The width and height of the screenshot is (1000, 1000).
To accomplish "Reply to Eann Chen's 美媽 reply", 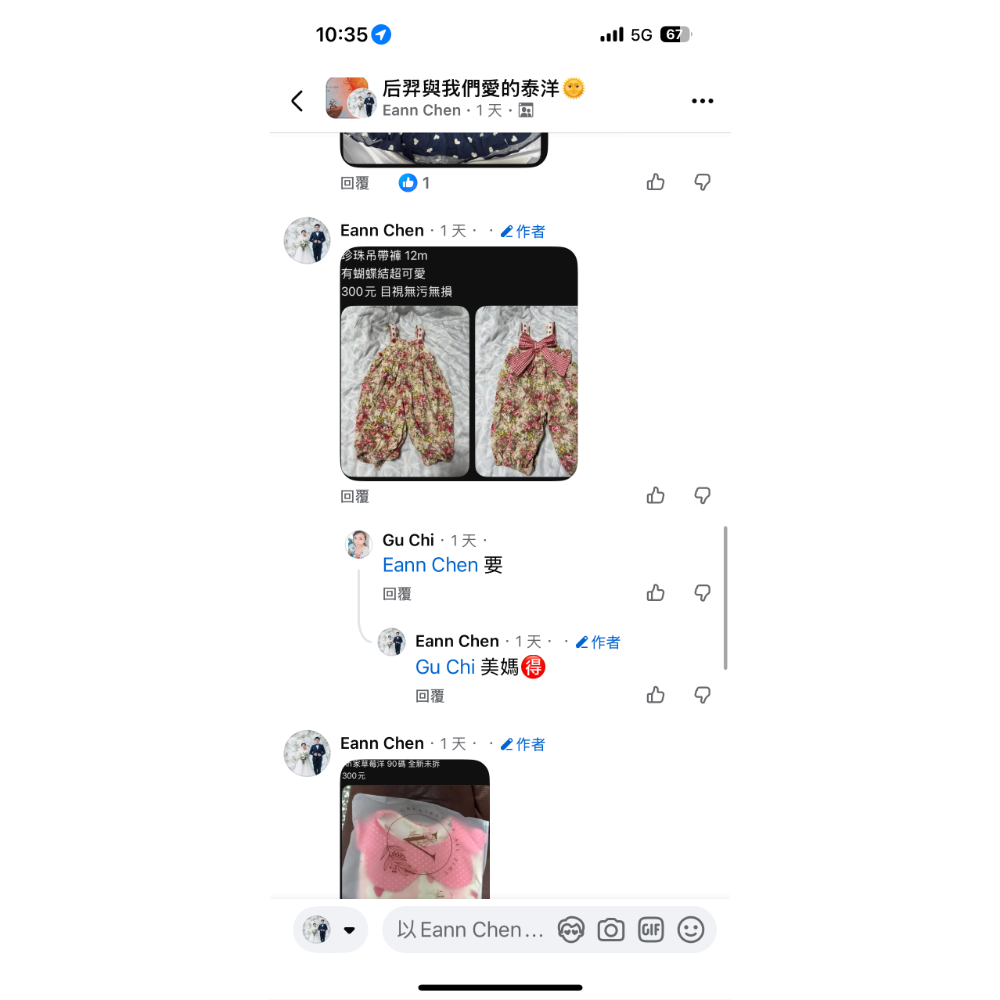I will pos(430,696).
